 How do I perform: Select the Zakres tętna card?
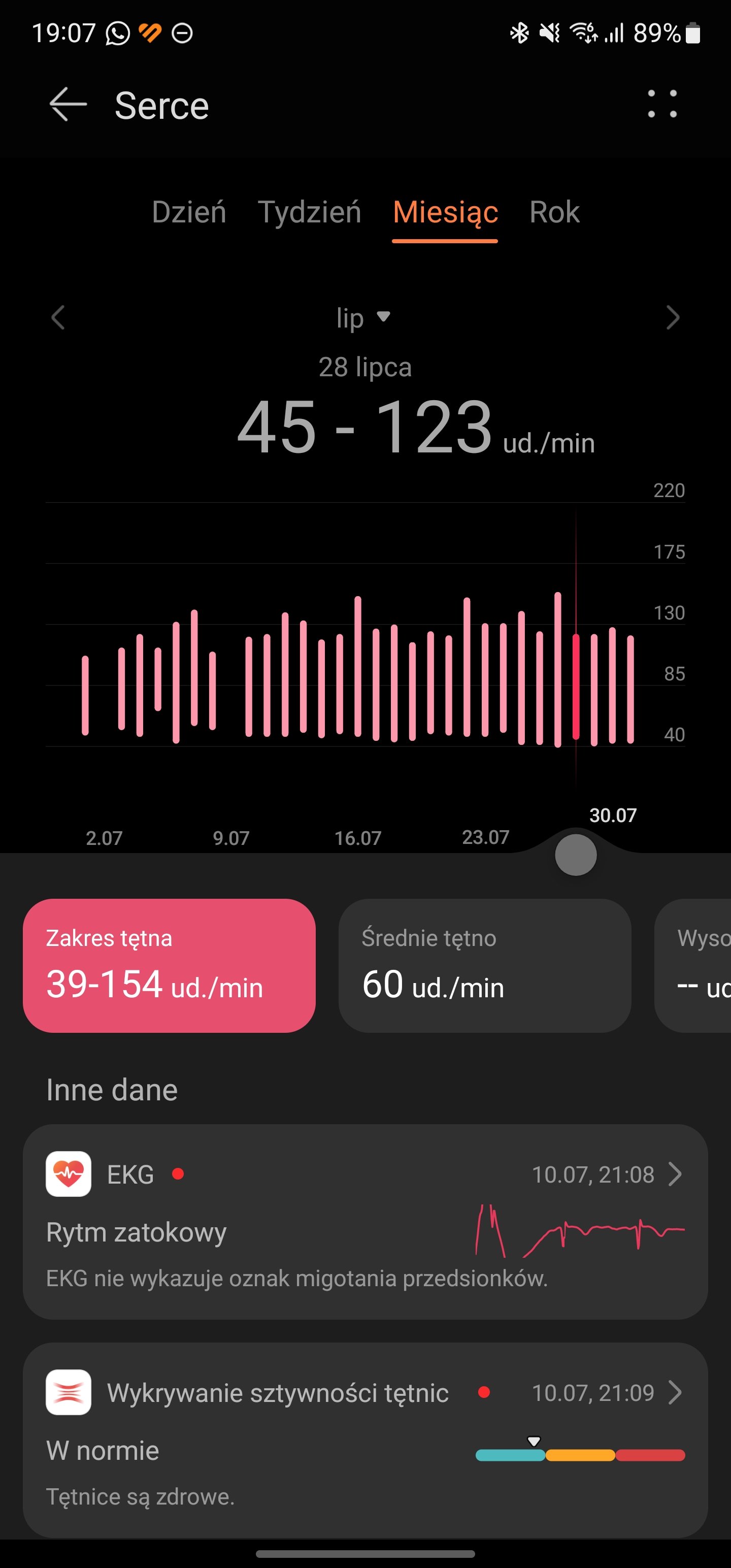point(169,965)
